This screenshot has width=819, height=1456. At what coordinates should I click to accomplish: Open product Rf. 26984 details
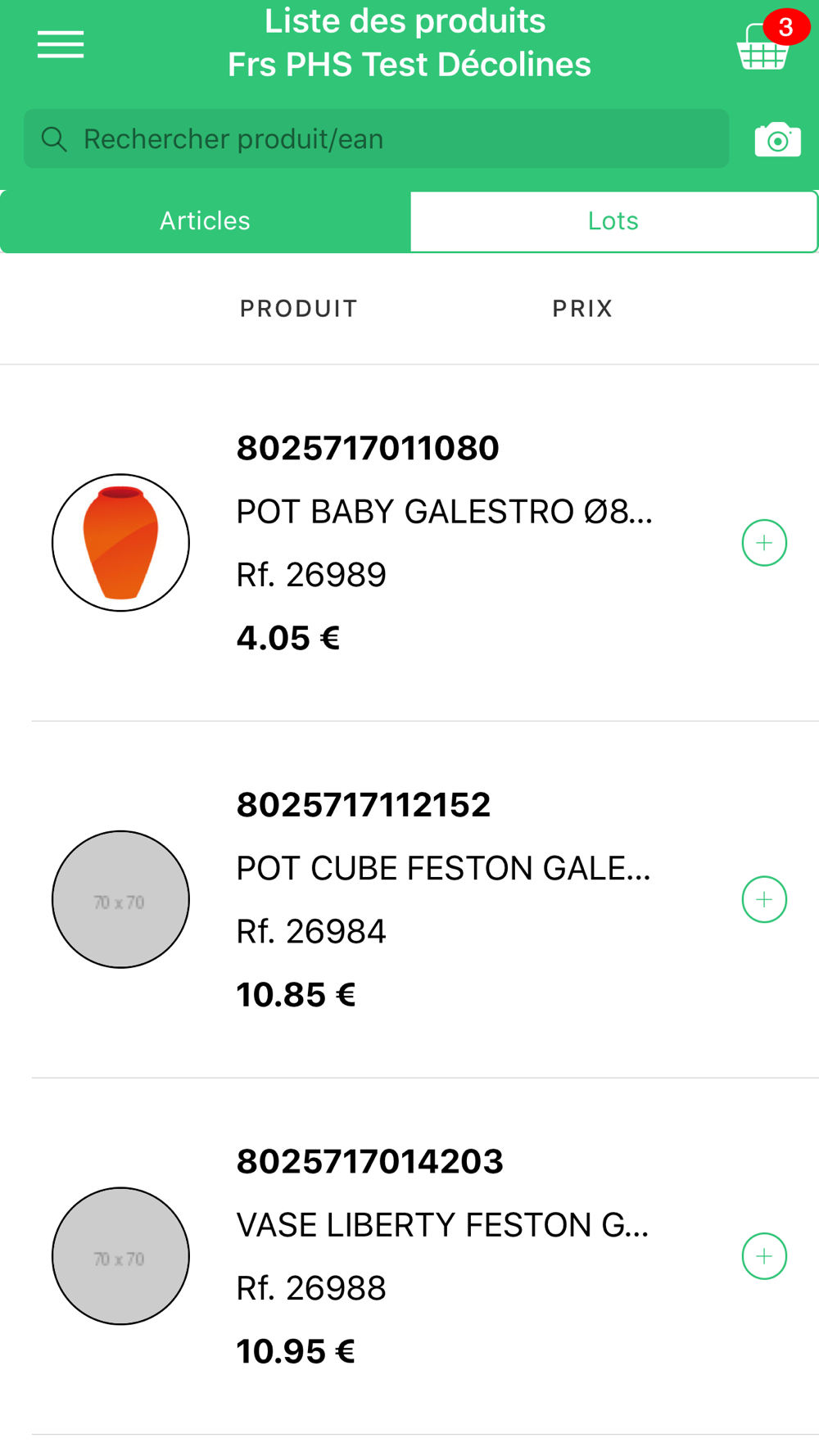(409, 900)
